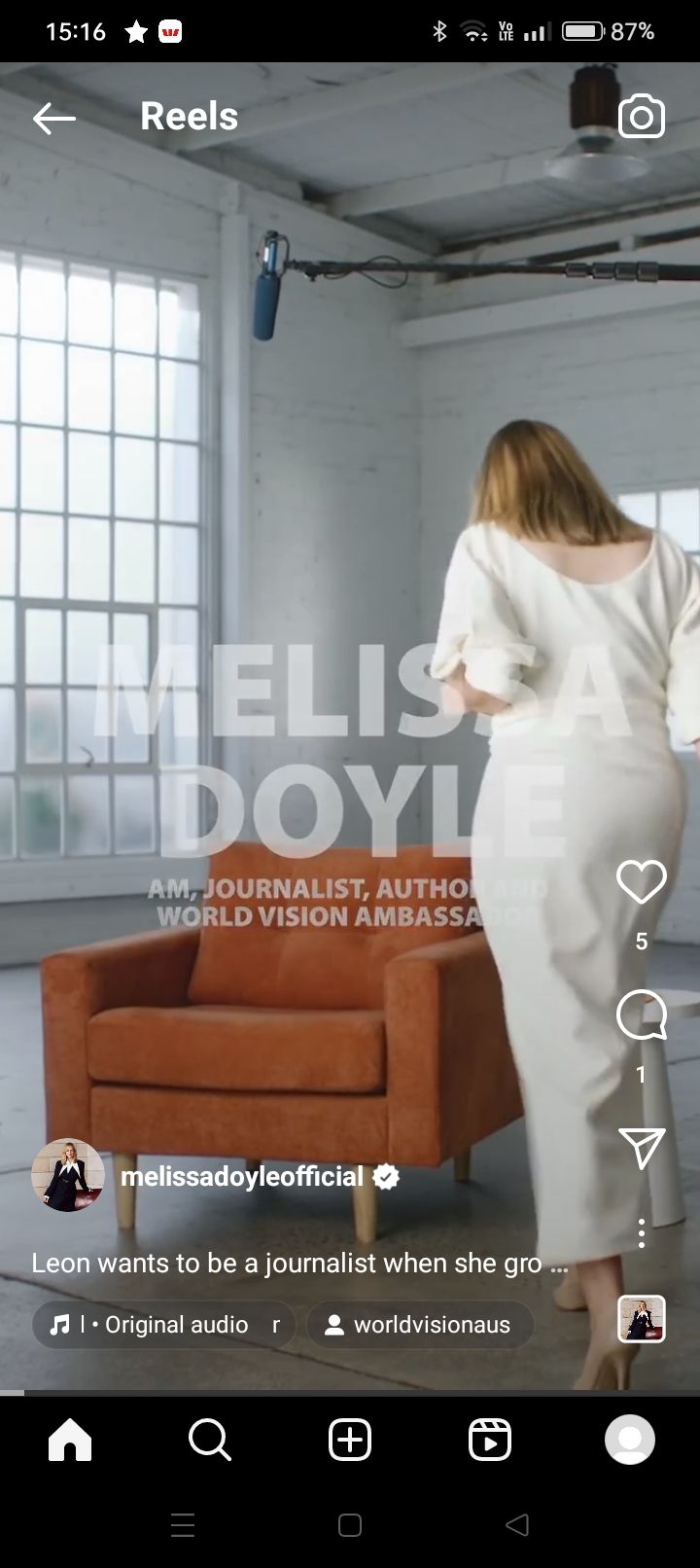Open the Original audio chip
The height and width of the screenshot is (1568, 700).
163,1325
